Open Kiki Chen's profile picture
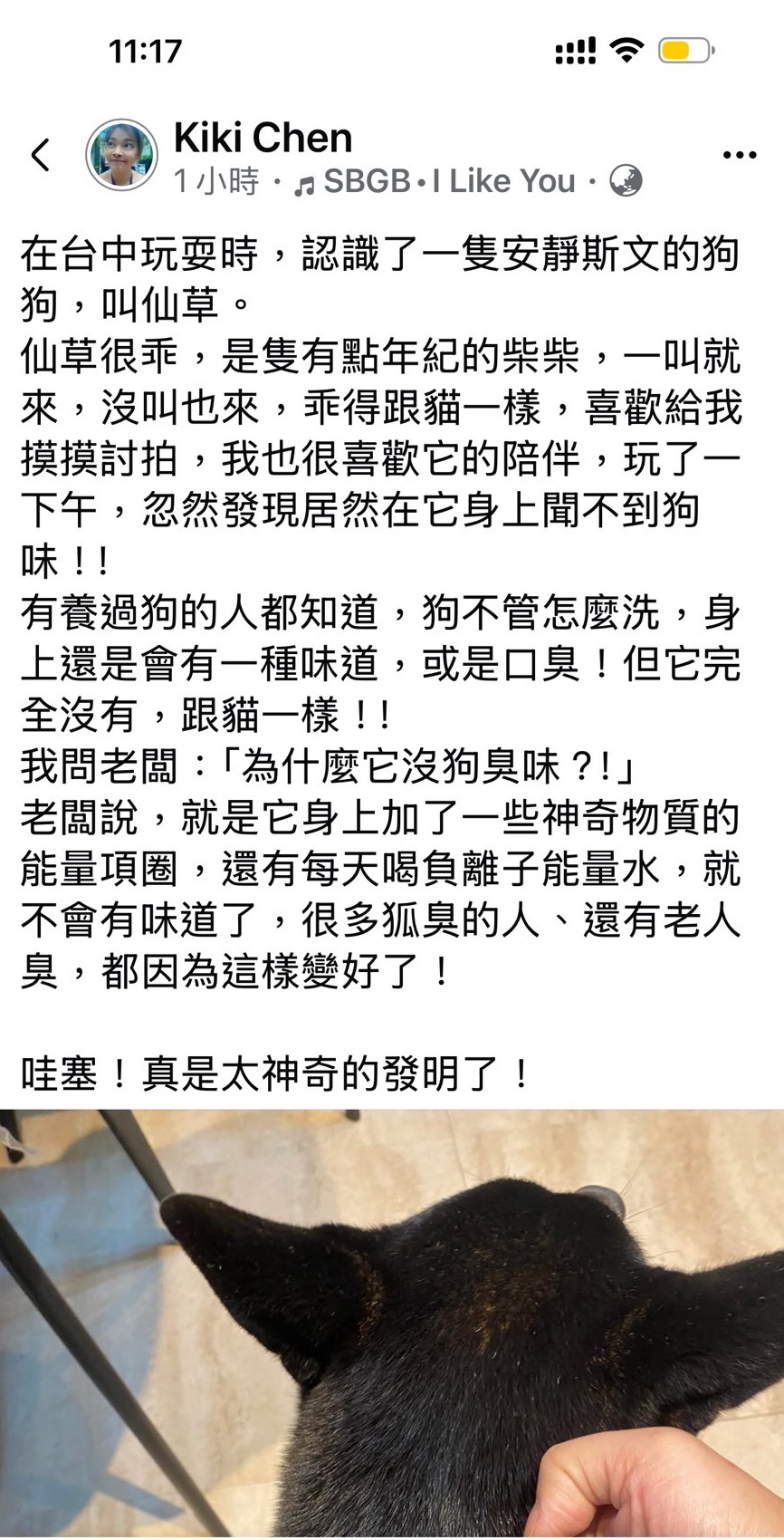784x1540 pixels. [121, 155]
